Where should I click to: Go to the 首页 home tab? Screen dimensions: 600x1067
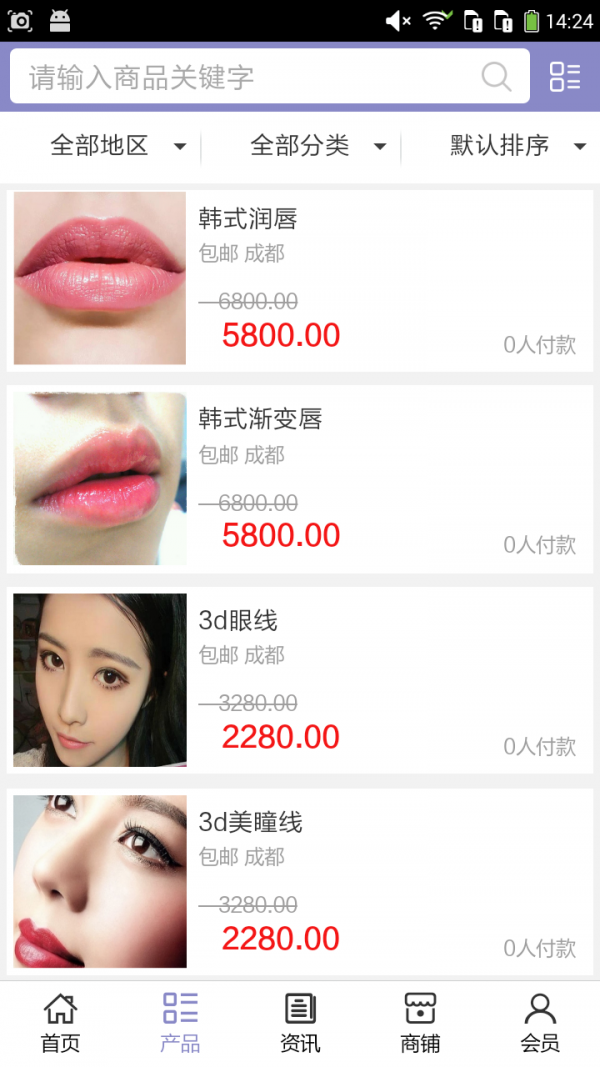[60, 1023]
